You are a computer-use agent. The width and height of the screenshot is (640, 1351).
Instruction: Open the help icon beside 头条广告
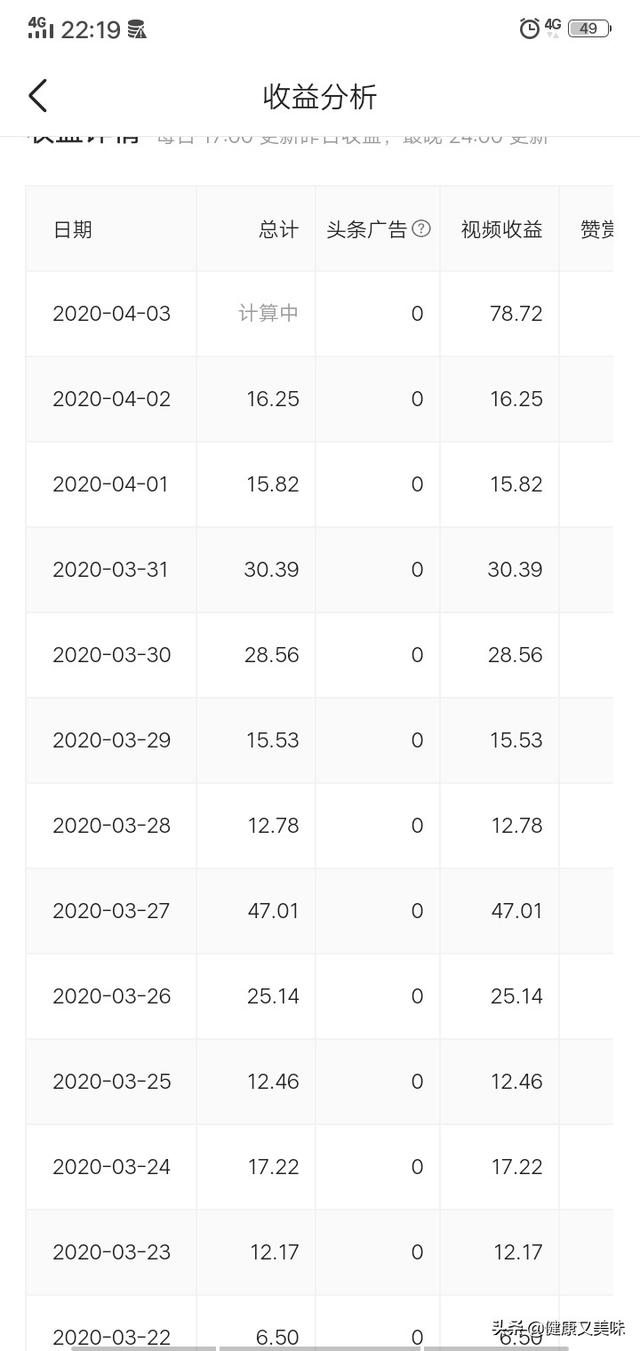pyautogui.click(x=421, y=229)
